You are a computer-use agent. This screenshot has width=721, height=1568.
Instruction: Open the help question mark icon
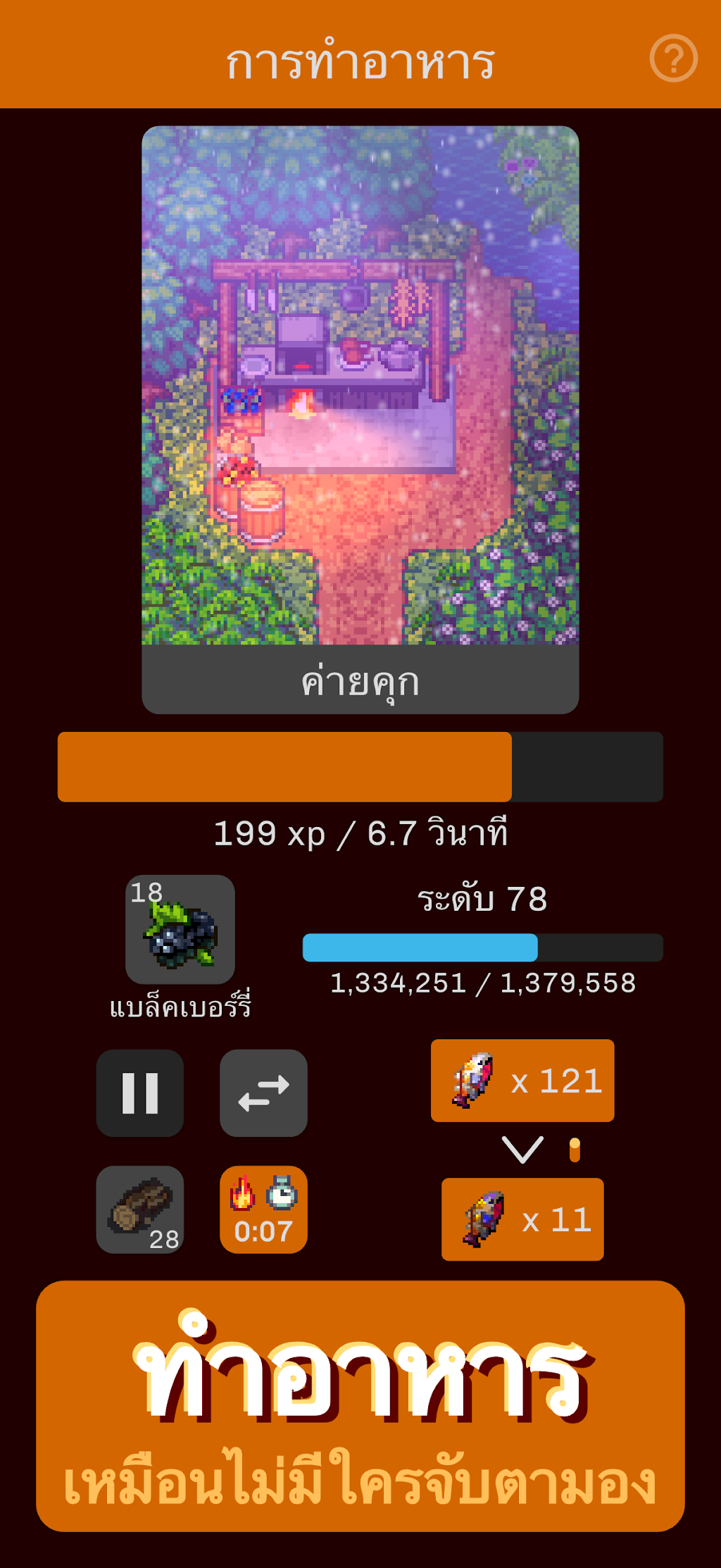point(673,58)
